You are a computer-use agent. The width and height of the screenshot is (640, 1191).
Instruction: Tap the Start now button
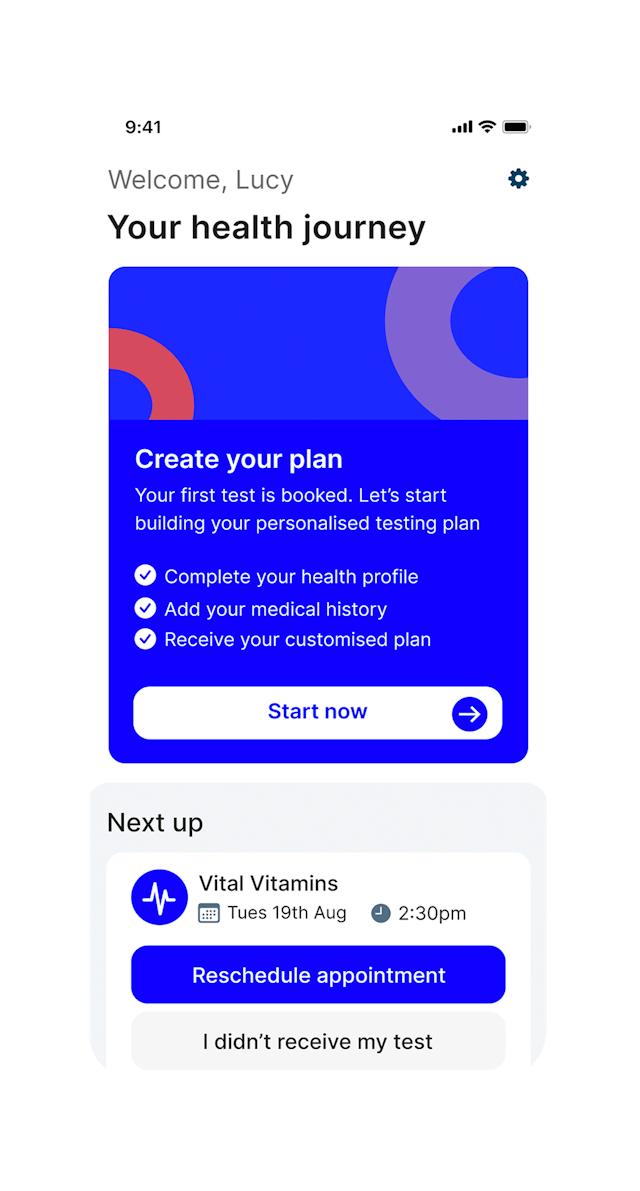pos(317,712)
